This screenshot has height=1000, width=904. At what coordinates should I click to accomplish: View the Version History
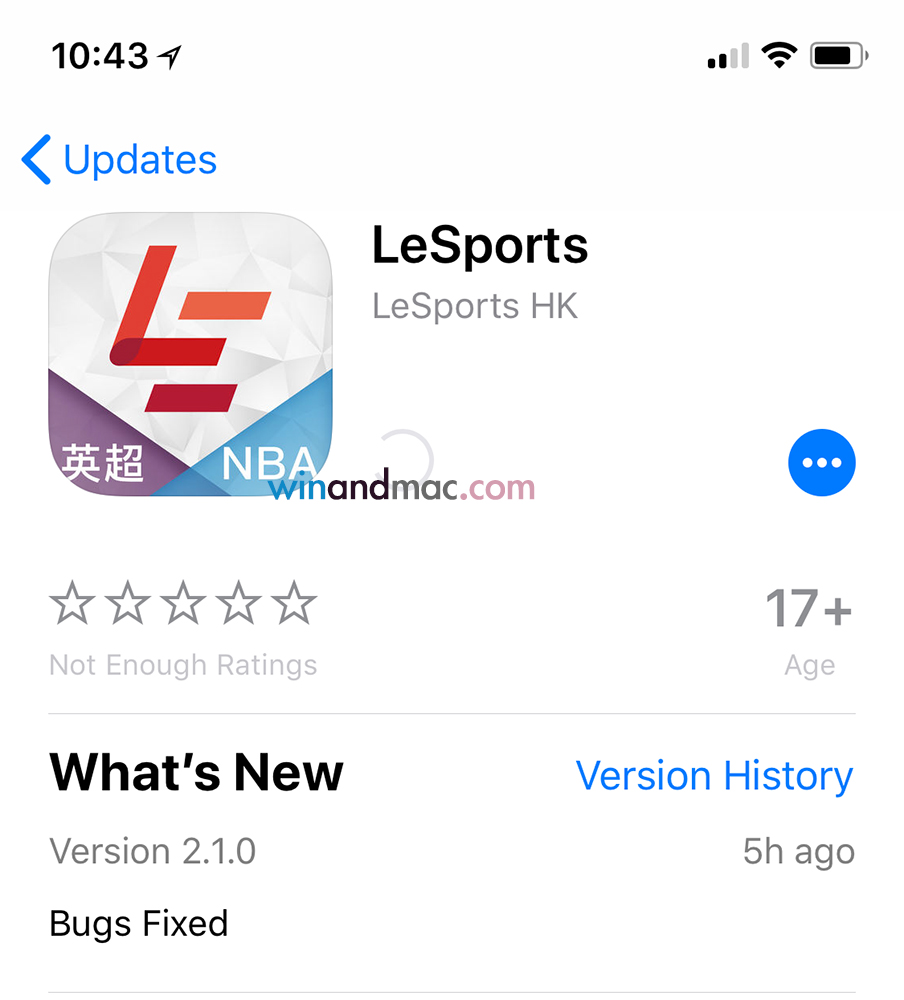coord(714,776)
